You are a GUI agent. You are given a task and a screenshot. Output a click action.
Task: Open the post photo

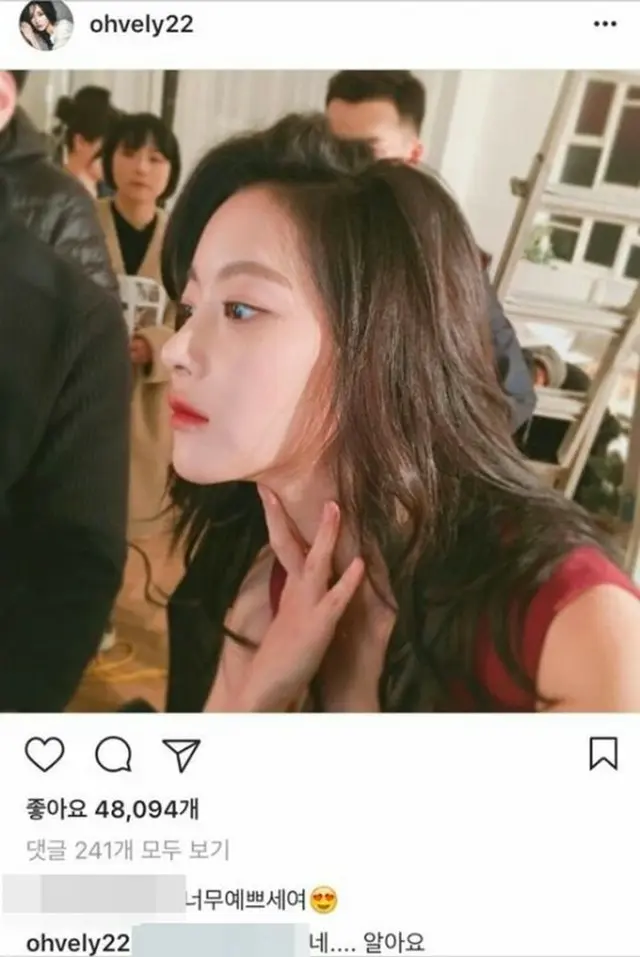click(320, 390)
